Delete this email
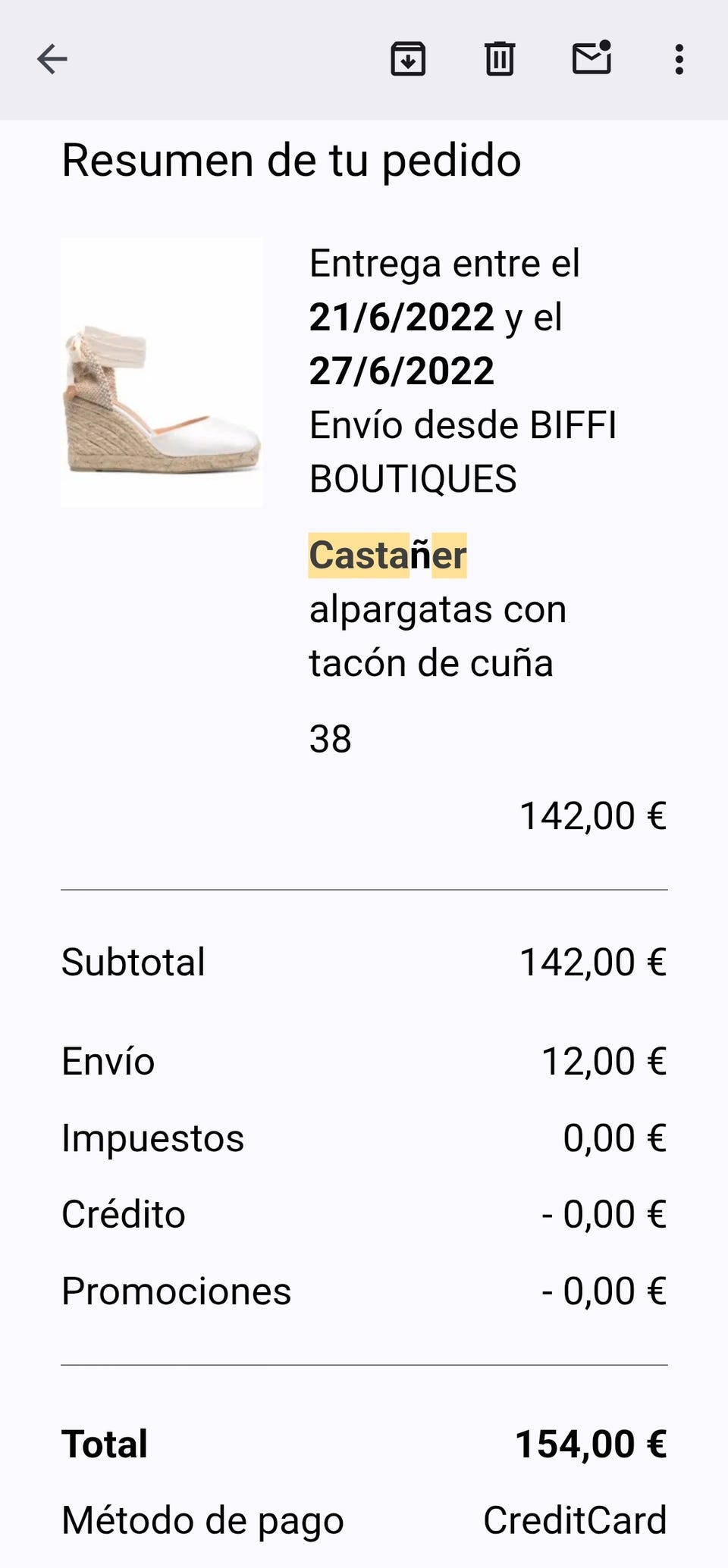 [500, 59]
